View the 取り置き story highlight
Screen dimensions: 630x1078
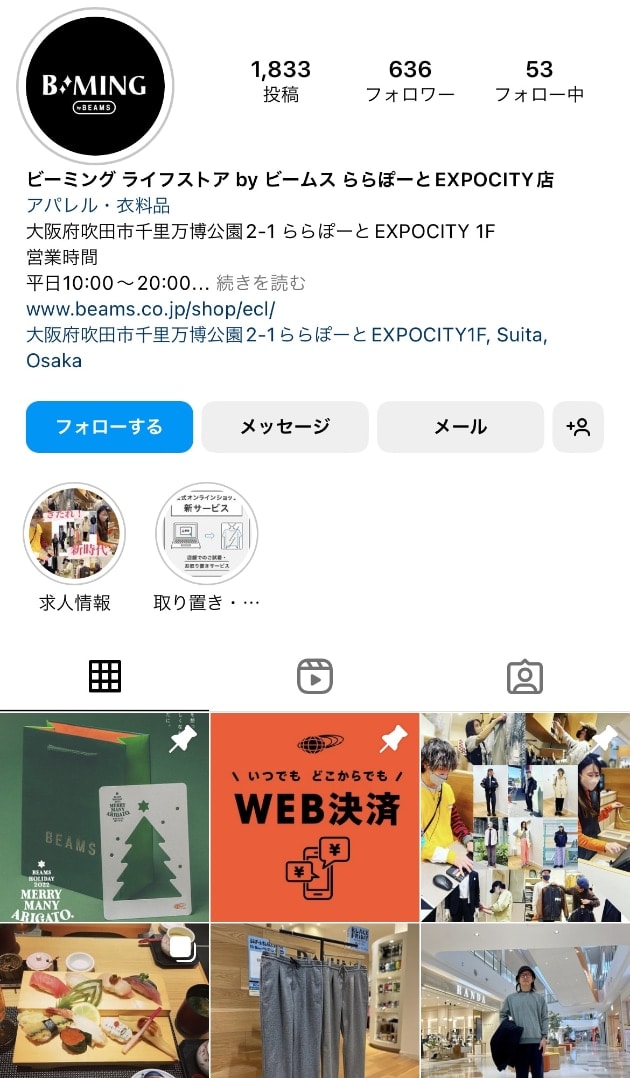point(207,534)
